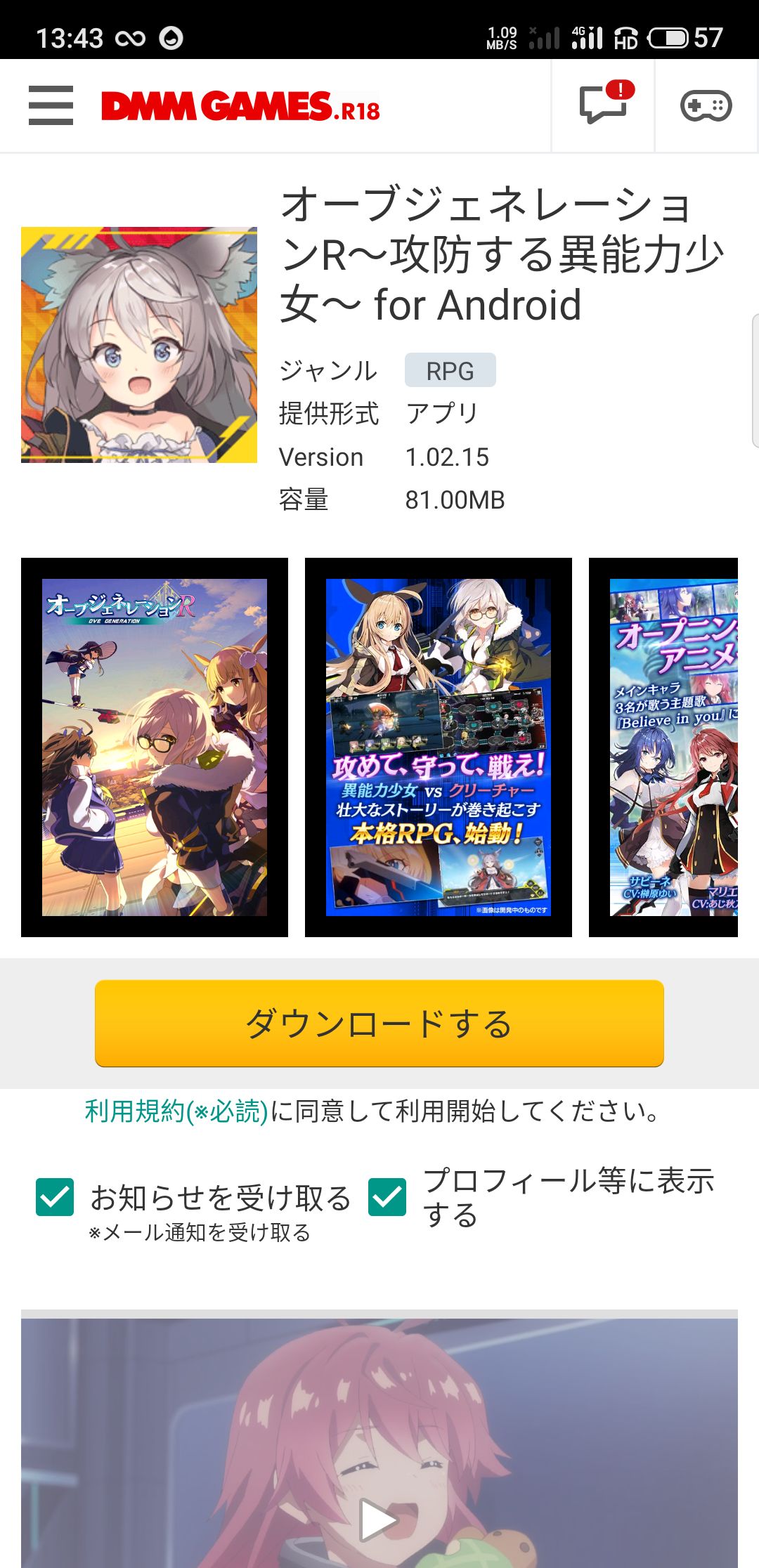This screenshot has width=759, height=1568.
Task: Open the game controller icon
Action: [706, 106]
